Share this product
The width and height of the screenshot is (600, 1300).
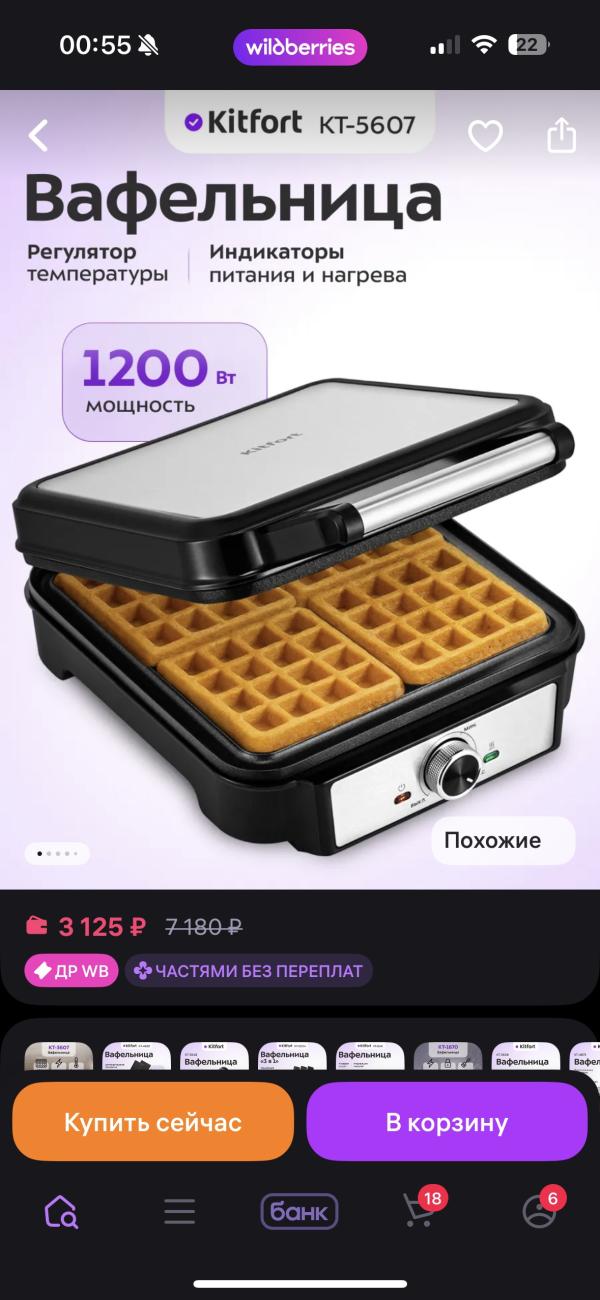point(562,135)
